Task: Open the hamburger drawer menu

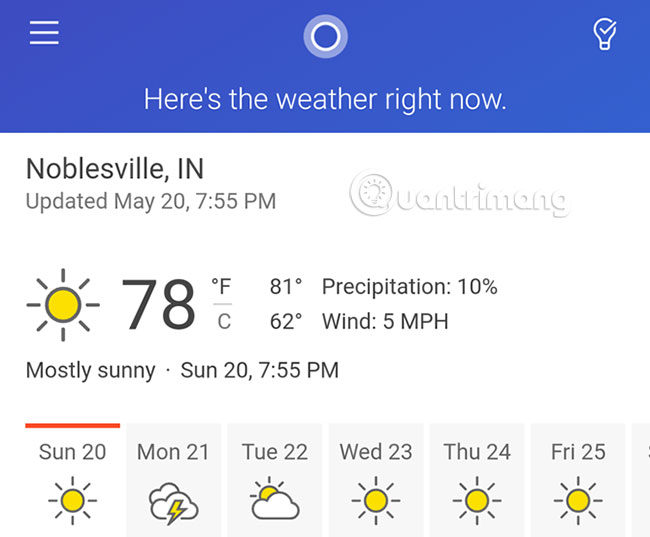Action: click(44, 33)
